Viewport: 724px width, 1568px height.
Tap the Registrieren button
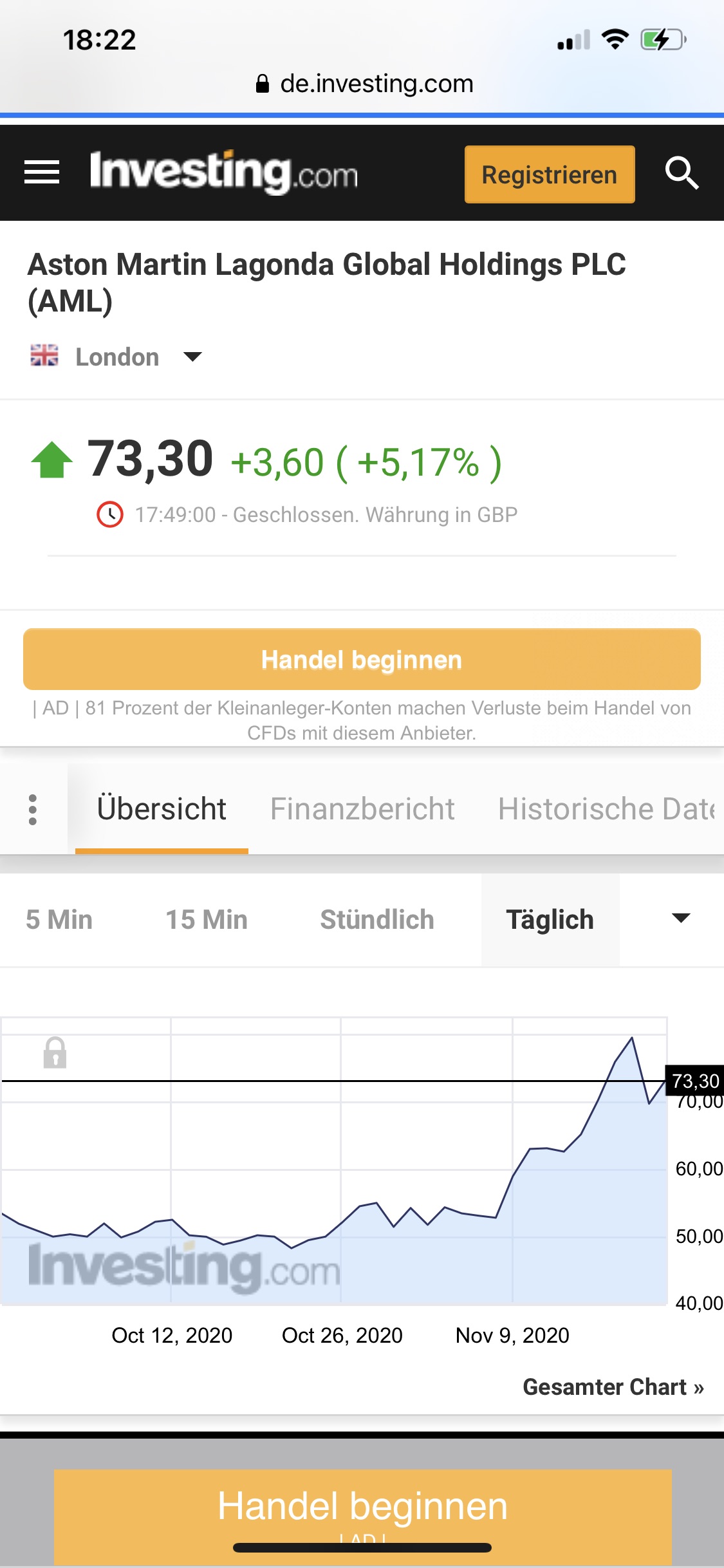[x=550, y=174]
